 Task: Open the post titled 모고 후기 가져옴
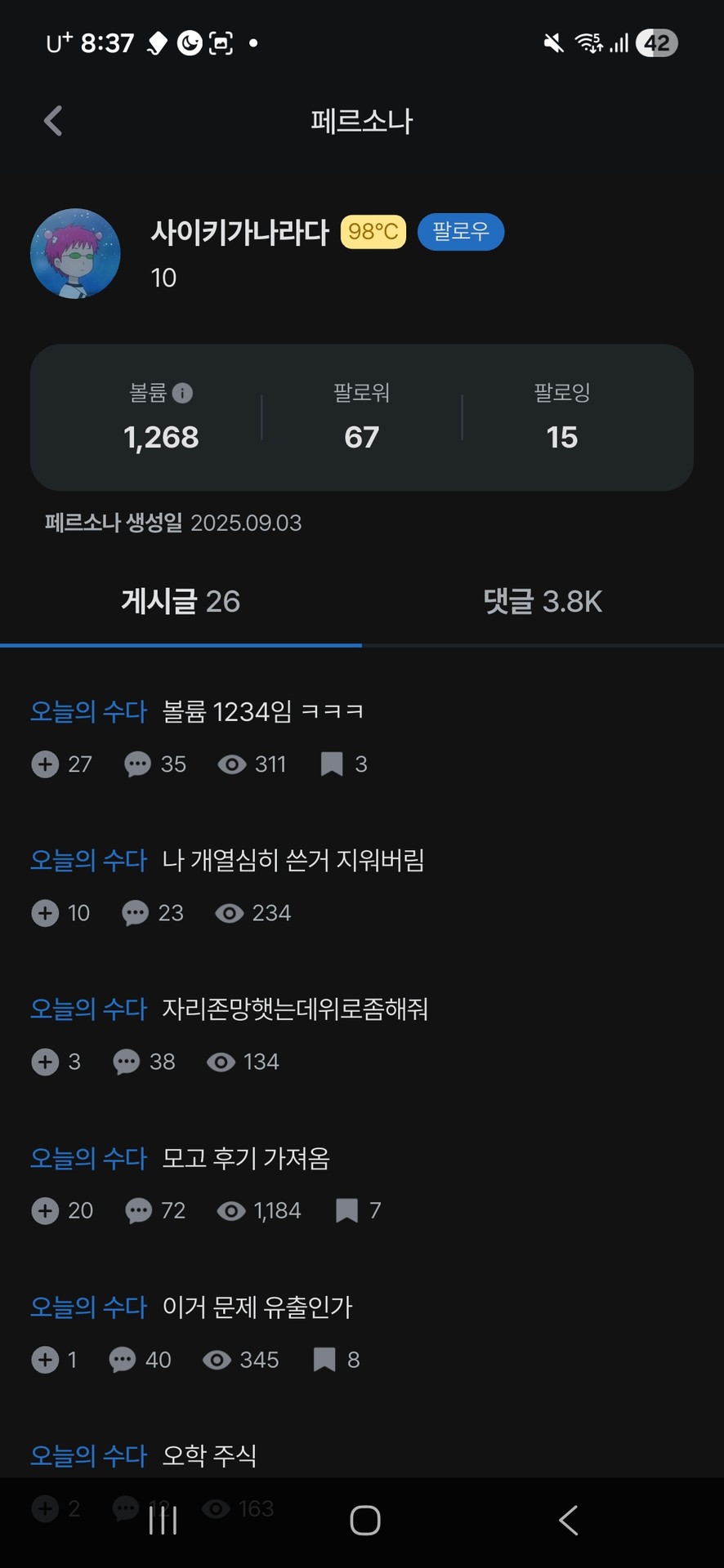click(245, 1158)
